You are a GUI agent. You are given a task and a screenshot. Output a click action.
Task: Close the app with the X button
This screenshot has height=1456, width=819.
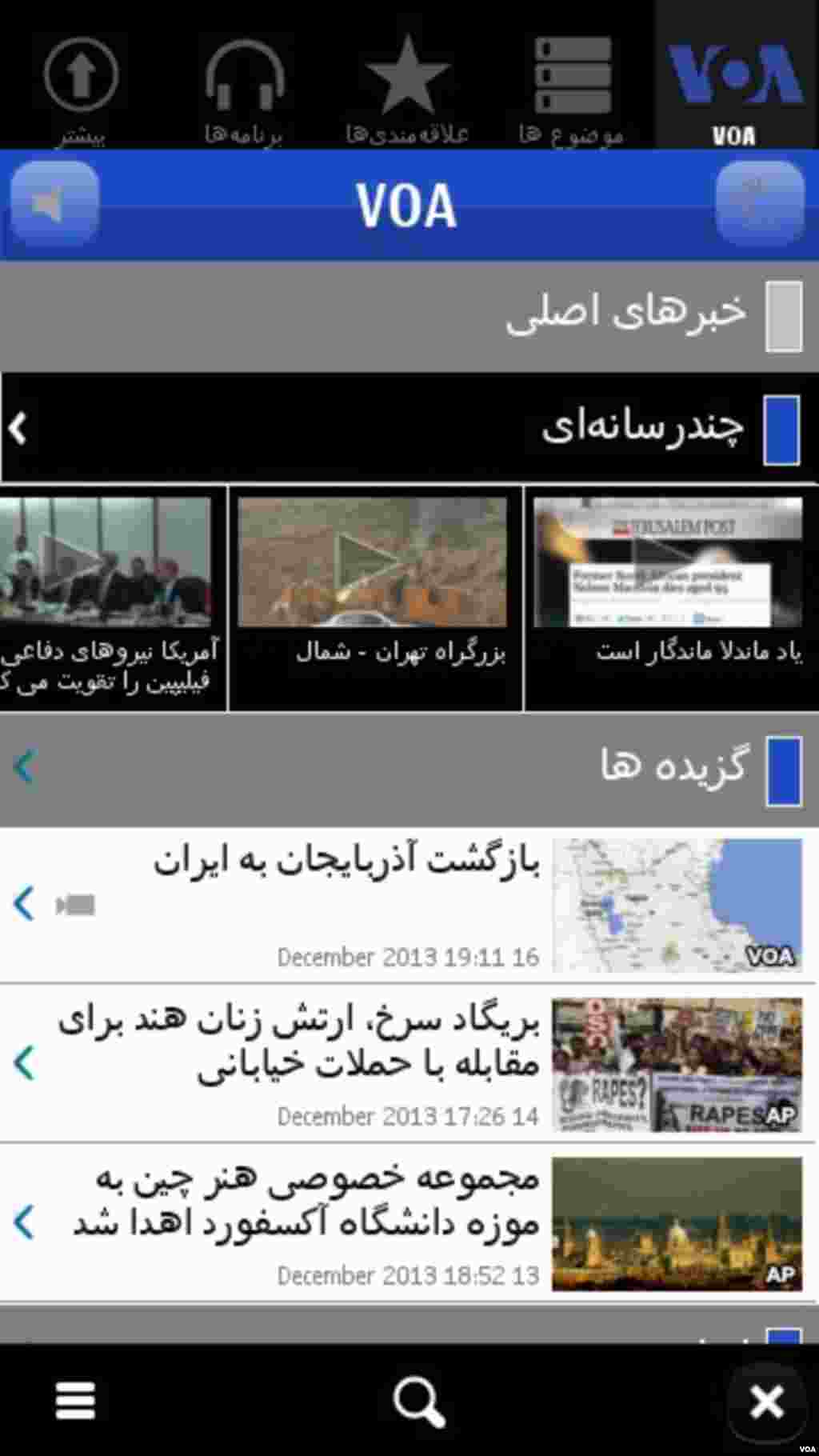pyautogui.click(x=766, y=1400)
